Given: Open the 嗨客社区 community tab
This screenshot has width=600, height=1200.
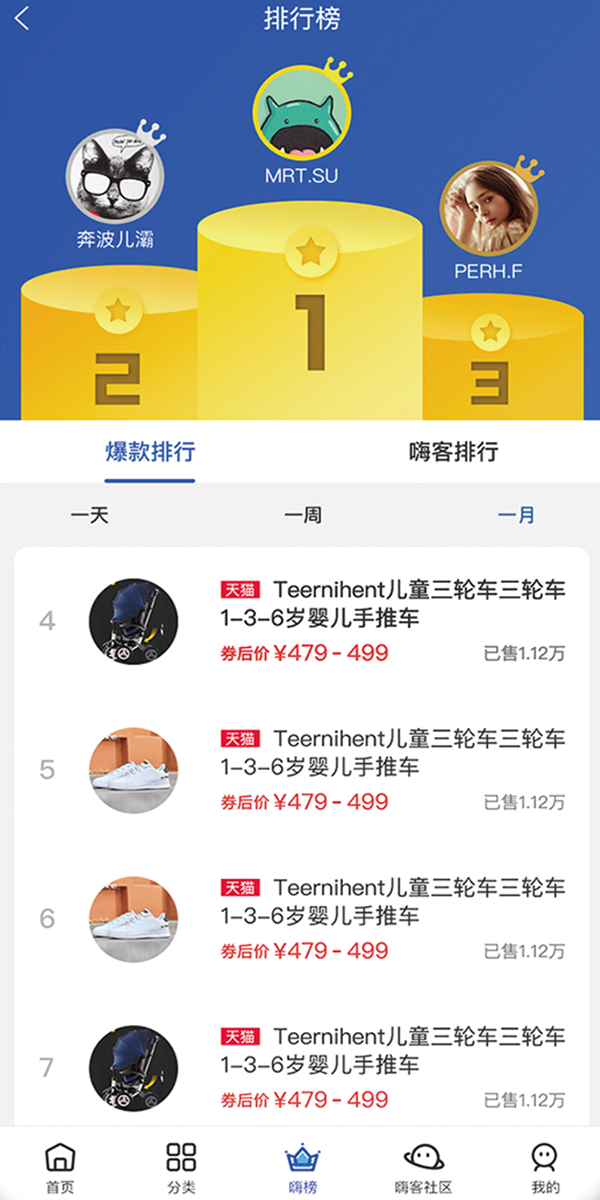Looking at the screenshot, I should pos(423,1165).
